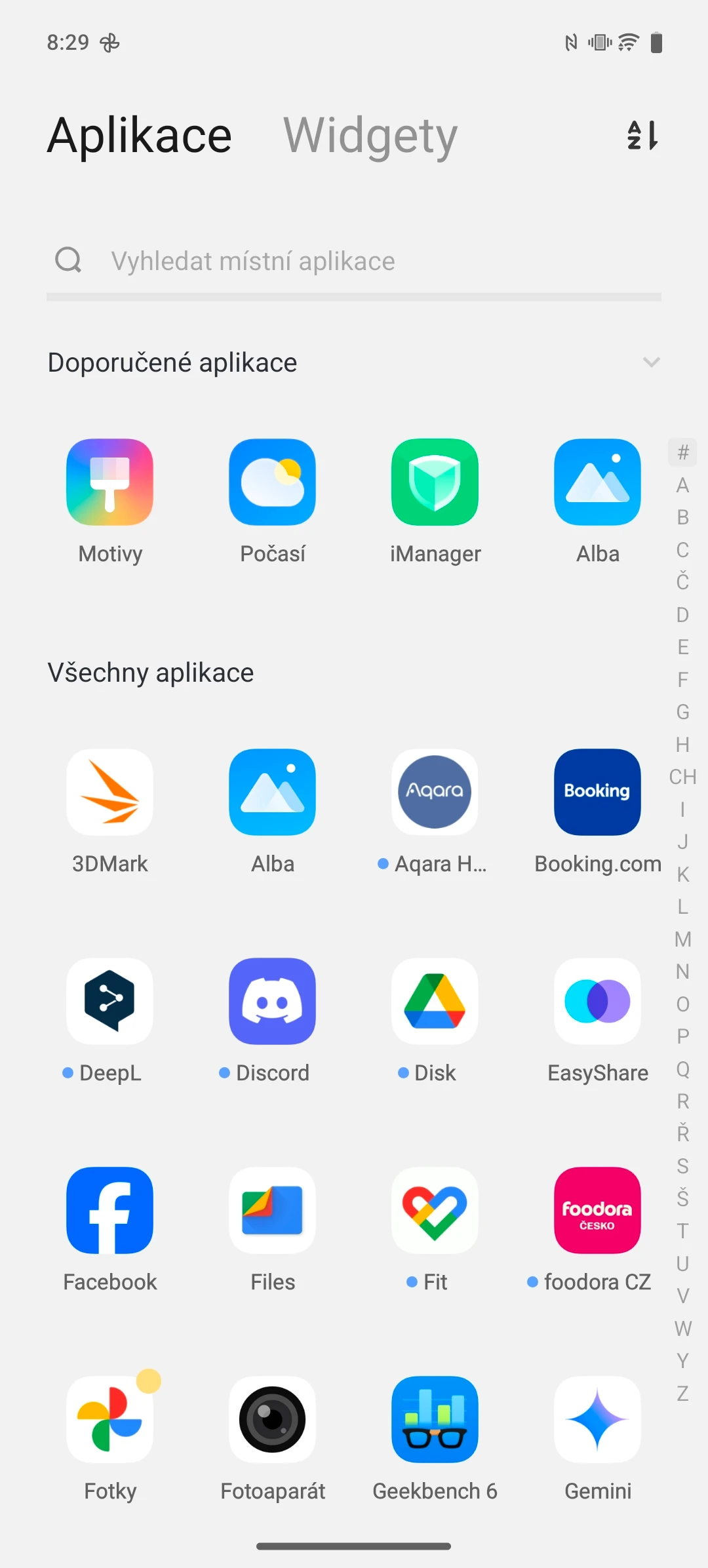Open the A-Z sort options icon
The width and height of the screenshot is (708, 1568).
[642, 136]
